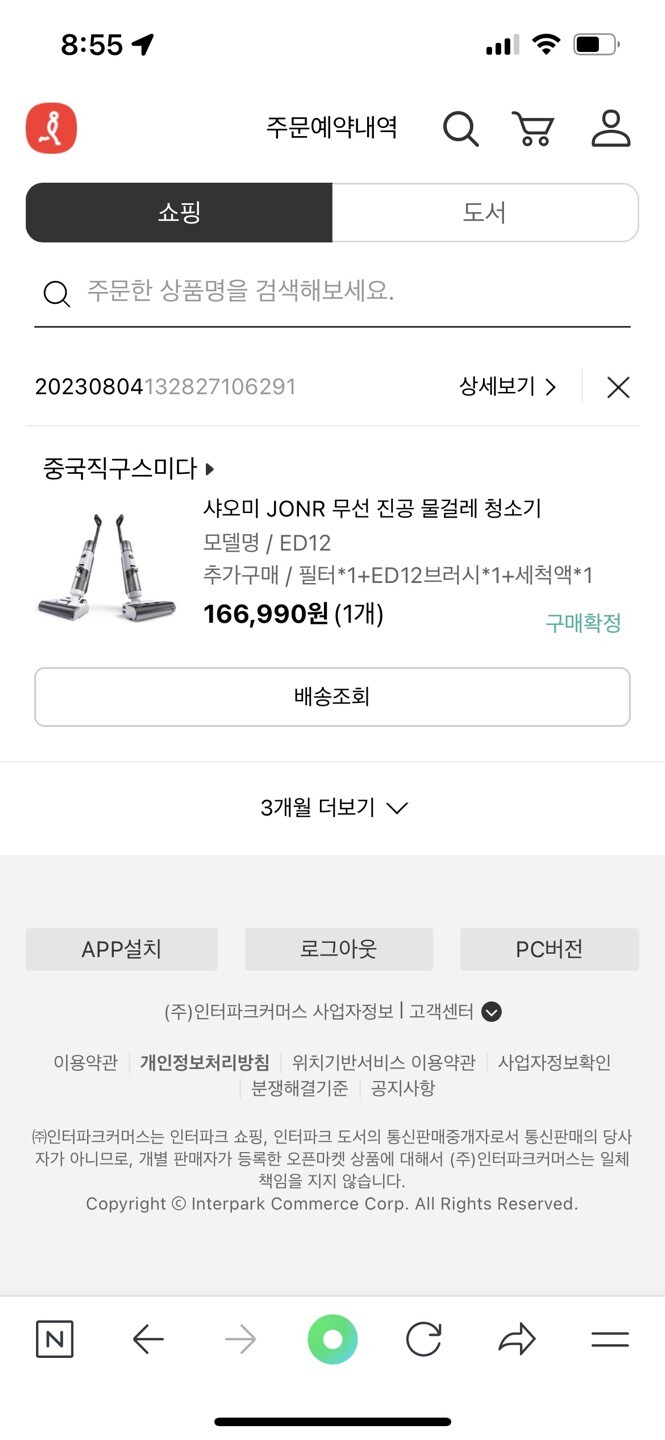
Task: Open the 개인정보처리방침 link
Action: (205, 1062)
